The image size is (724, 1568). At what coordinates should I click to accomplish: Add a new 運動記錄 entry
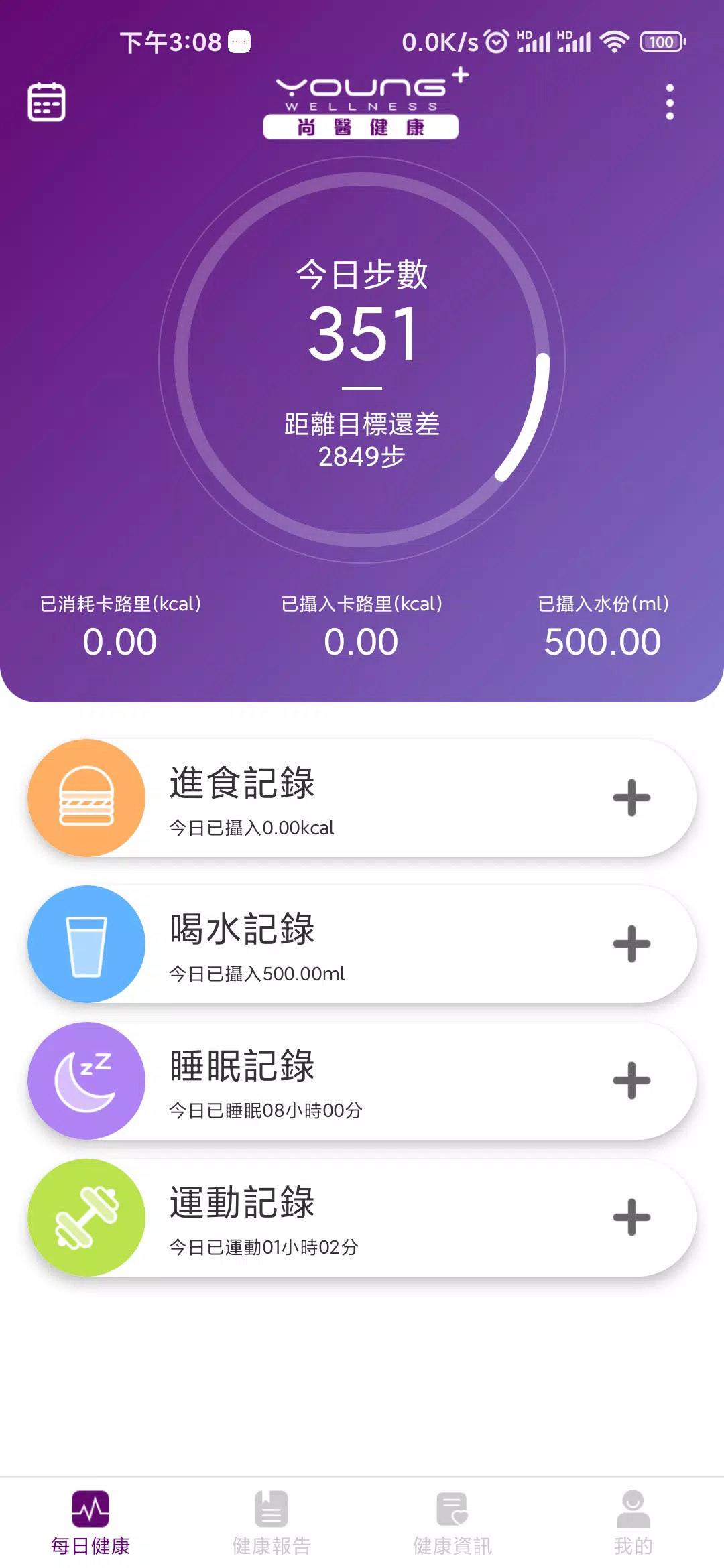point(631,1218)
